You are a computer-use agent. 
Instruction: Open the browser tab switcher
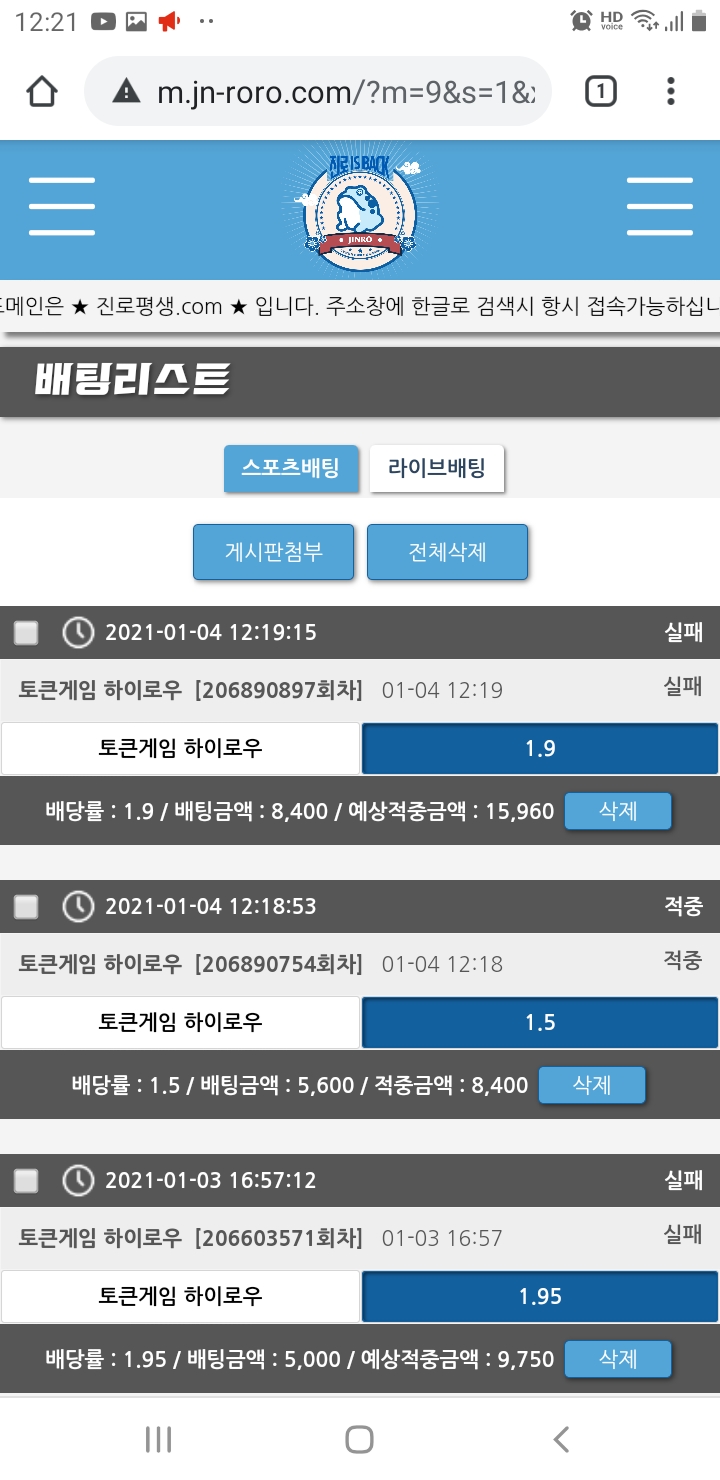coord(600,92)
